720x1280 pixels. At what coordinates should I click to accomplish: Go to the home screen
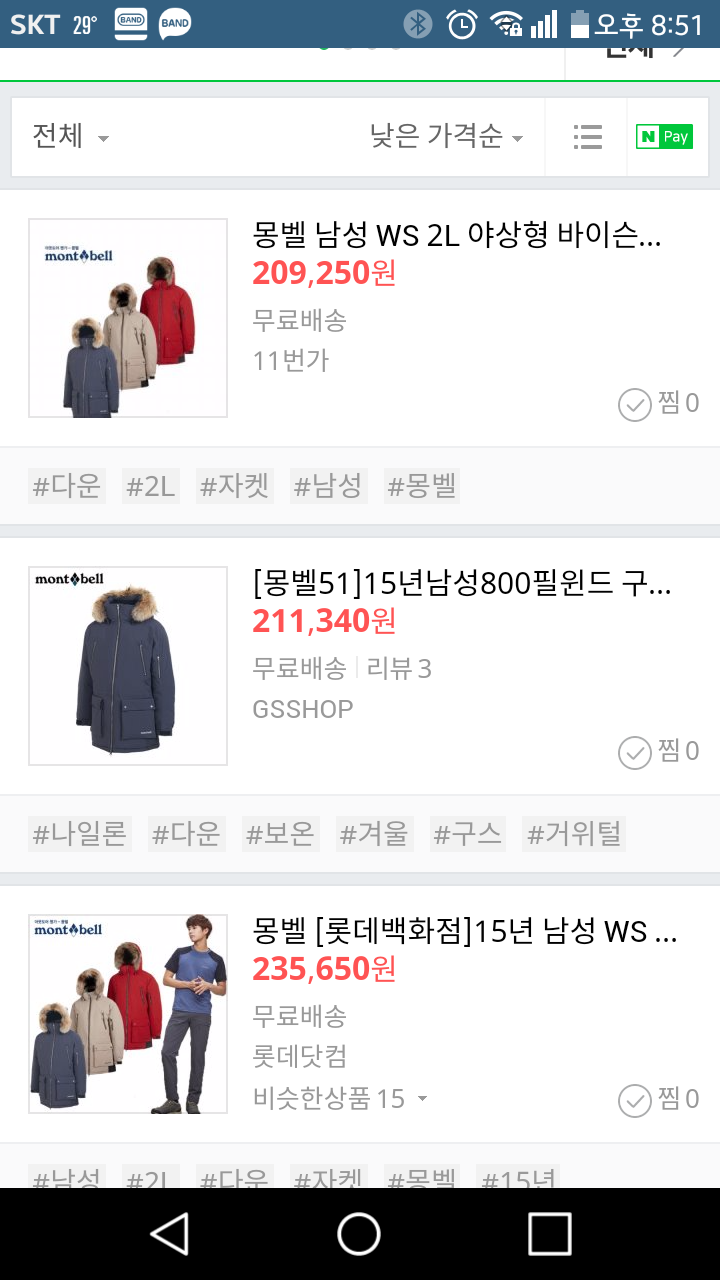(x=359, y=1234)
